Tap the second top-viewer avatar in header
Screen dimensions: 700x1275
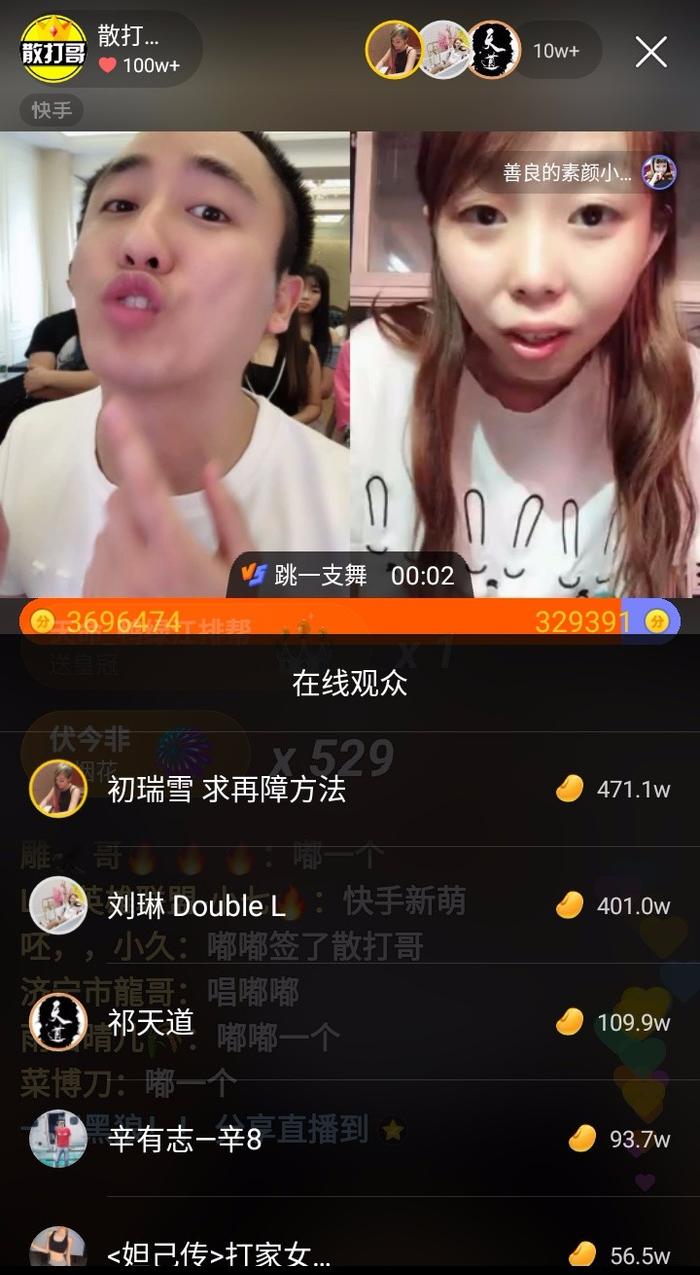tap(444, 50)
